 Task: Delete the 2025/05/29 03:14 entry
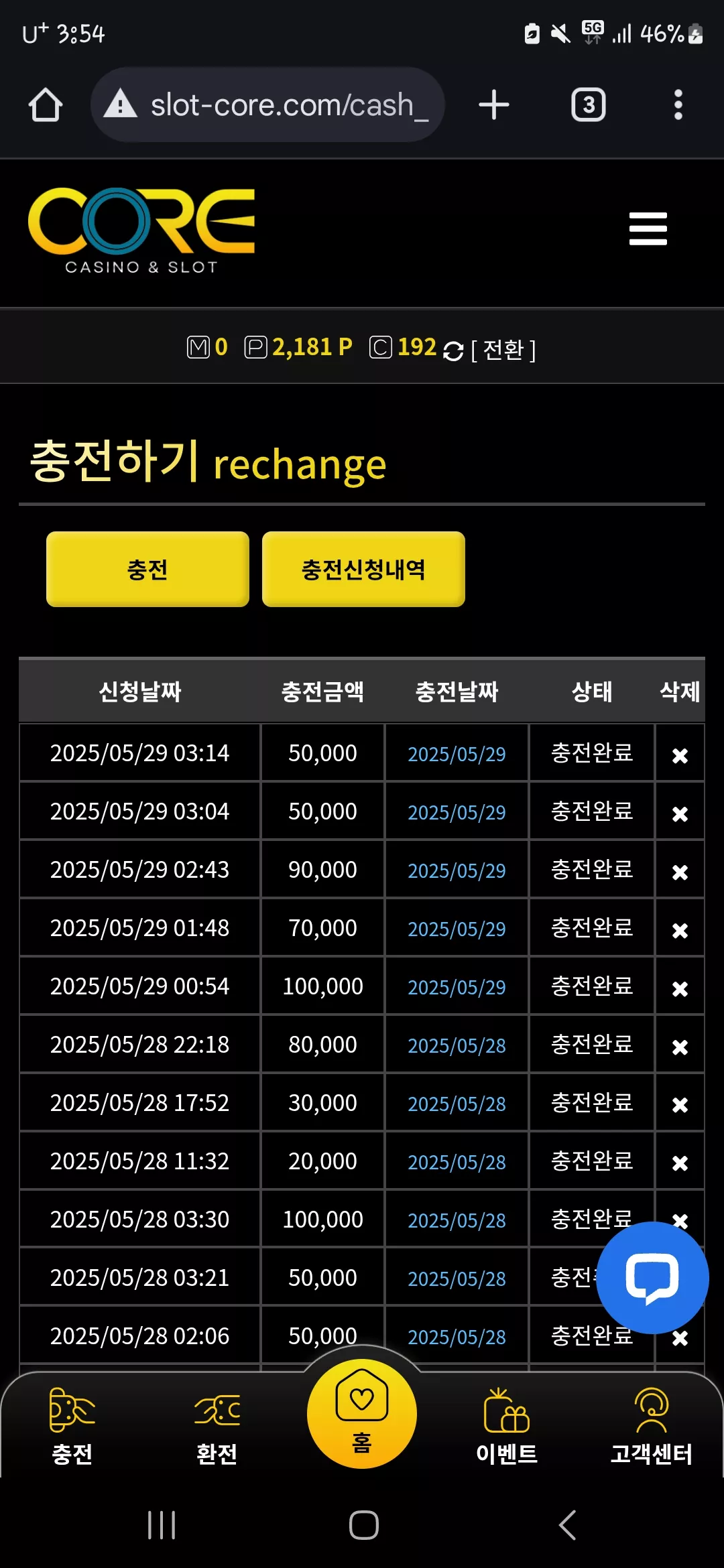(680, 755)
